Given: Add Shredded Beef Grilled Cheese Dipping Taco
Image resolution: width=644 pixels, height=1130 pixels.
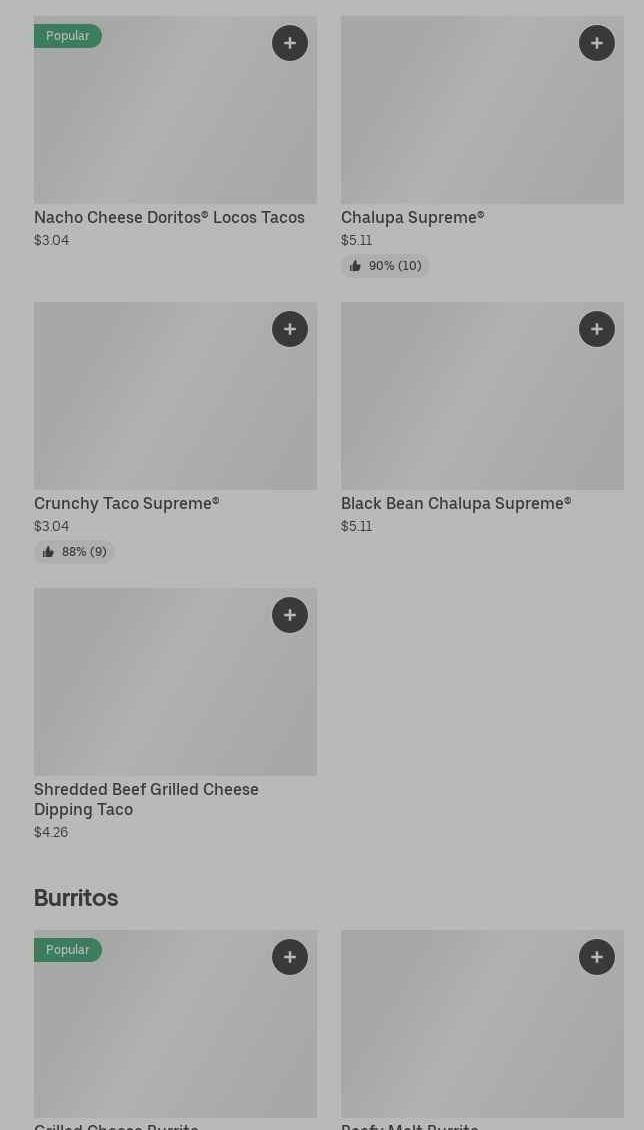Looking at the screenshot, I should point(290,615).
